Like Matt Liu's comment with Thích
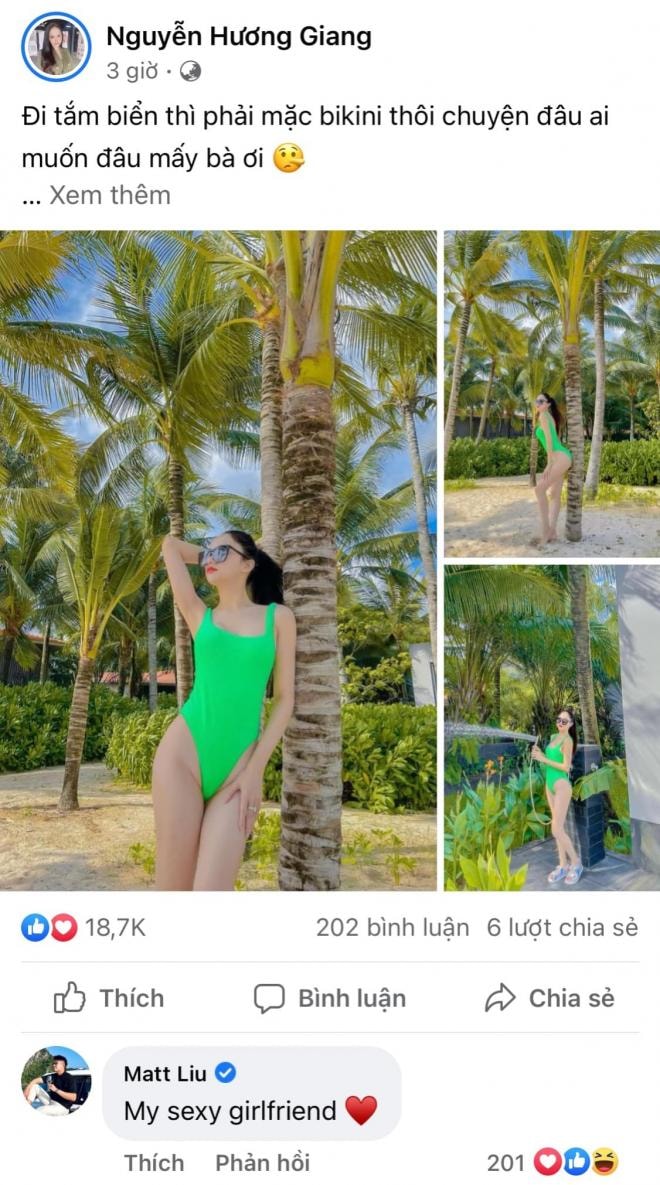The width and height of the screenshot is (660, 1185). pyautogui.click(x=154, y=1162)
